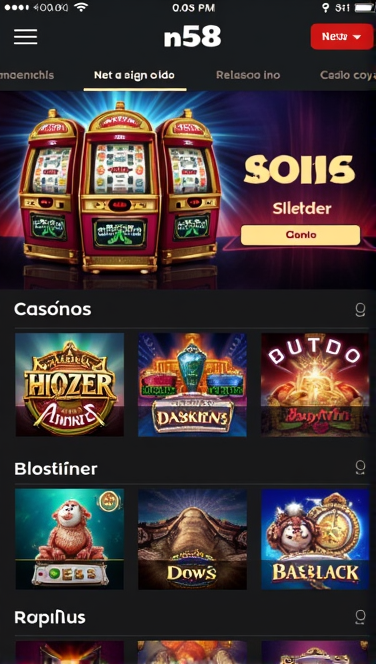Open the Dows game tile

[x=192, y=539]
